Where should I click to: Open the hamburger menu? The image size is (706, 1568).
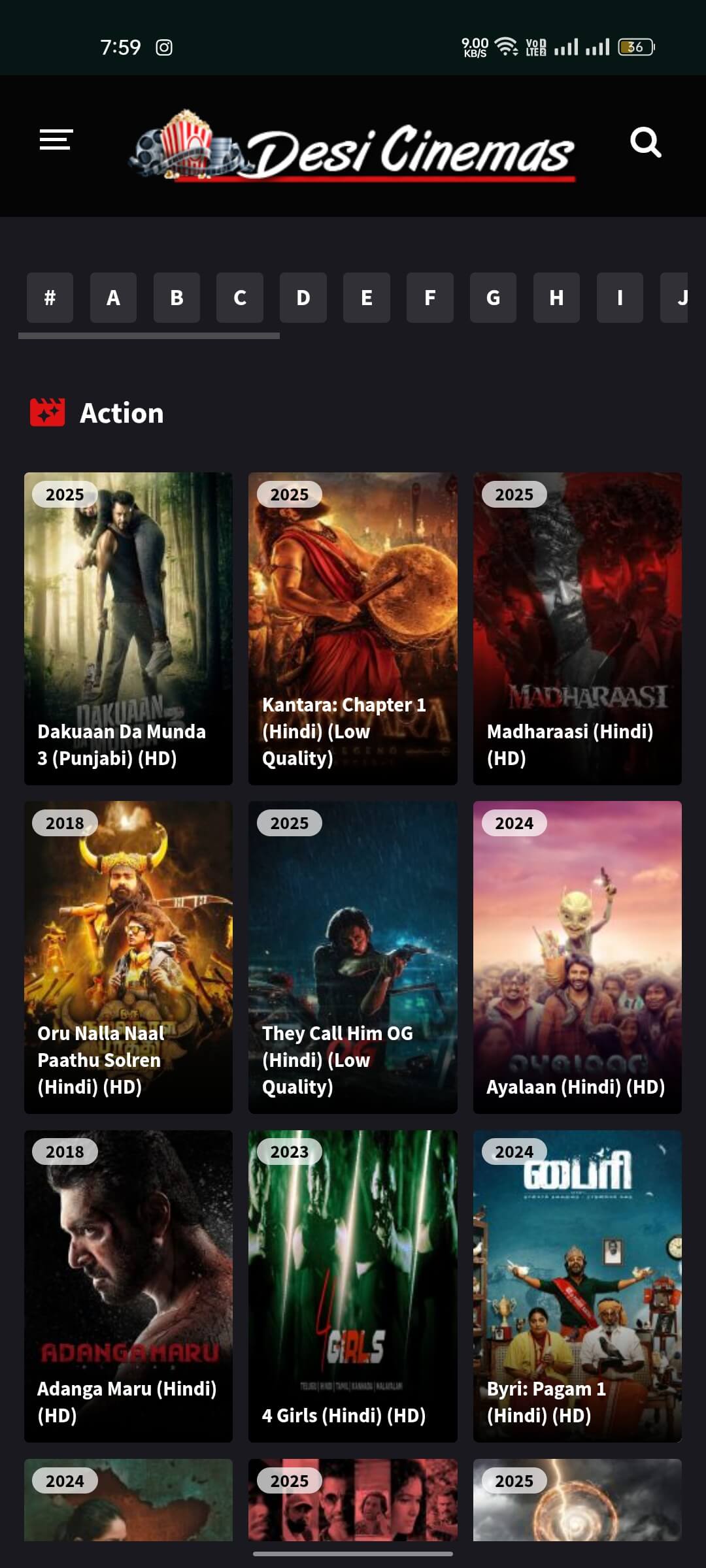(x=56, y=140)
